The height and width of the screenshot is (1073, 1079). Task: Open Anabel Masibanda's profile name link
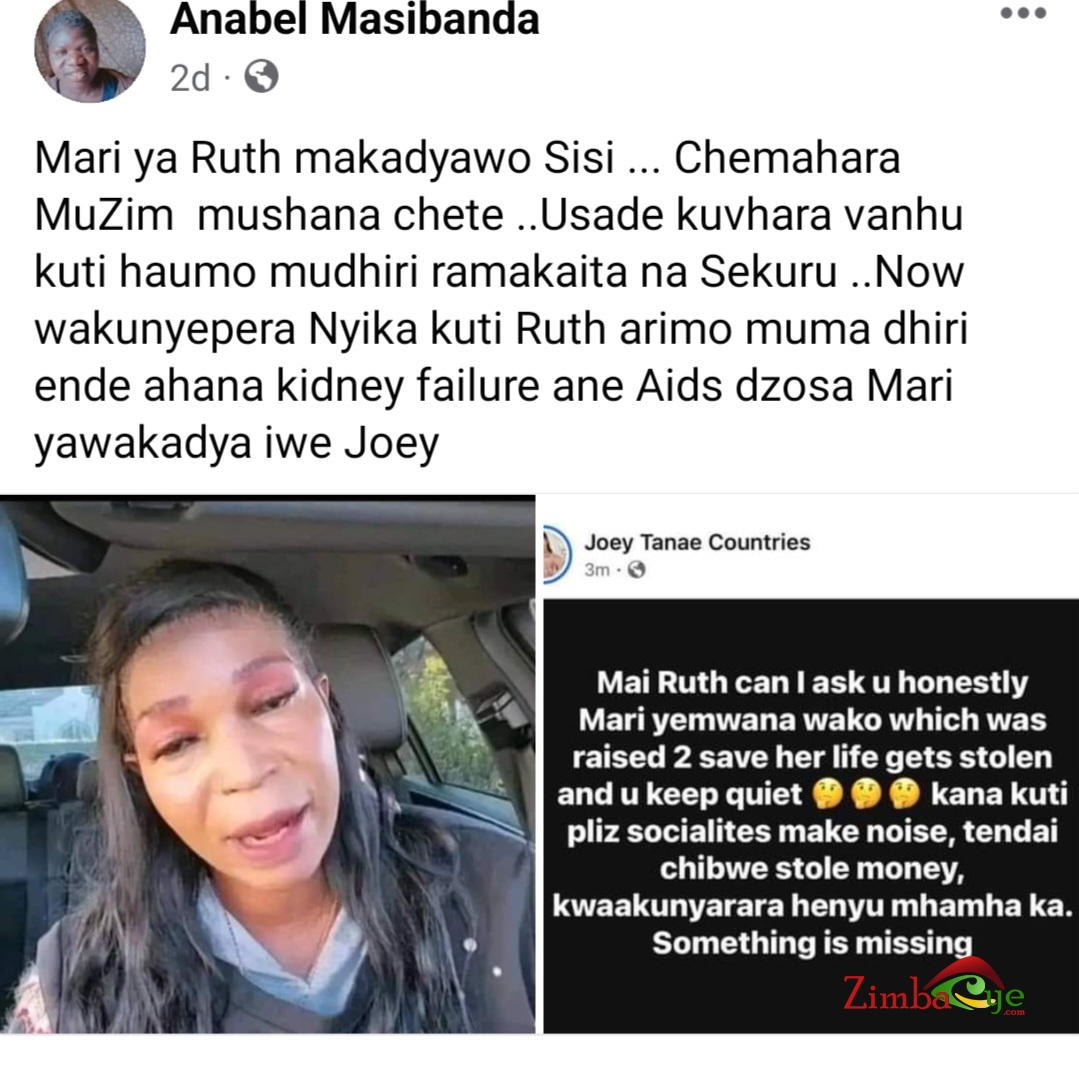point(354,19)
